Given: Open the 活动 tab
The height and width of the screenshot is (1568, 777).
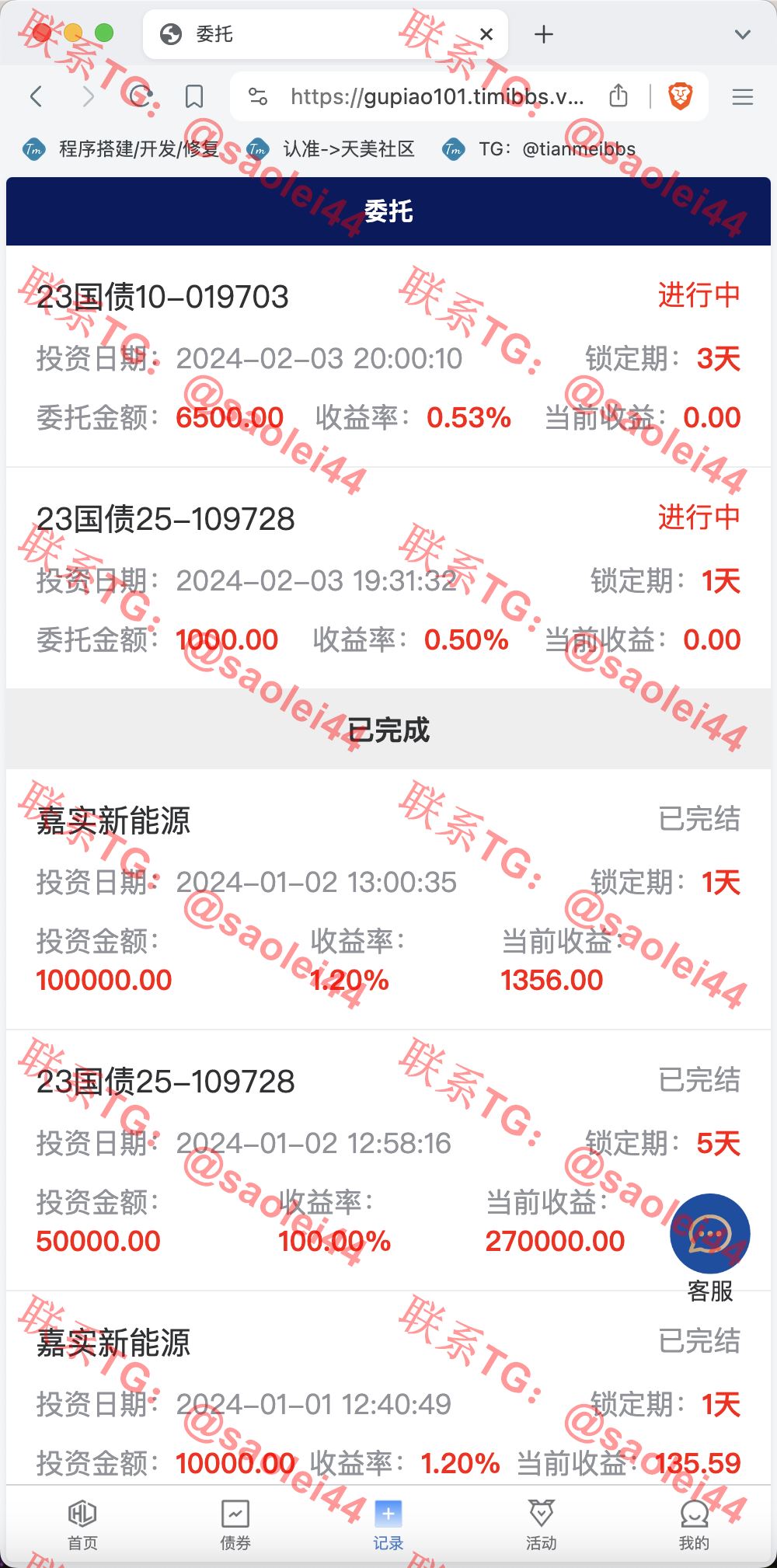Looking at the screenshot, I should 541,1525.
